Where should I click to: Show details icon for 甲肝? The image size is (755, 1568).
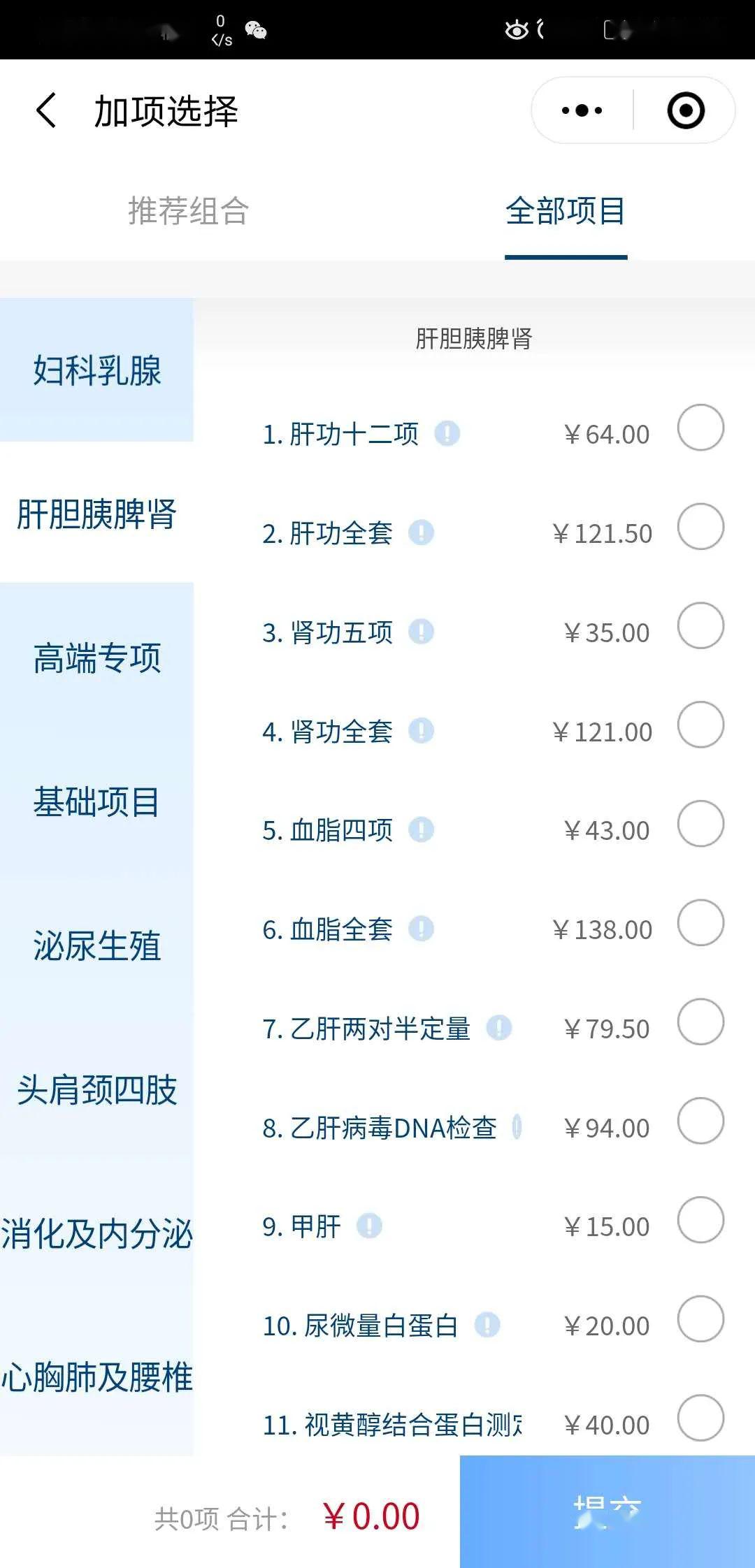(369, 1226)
